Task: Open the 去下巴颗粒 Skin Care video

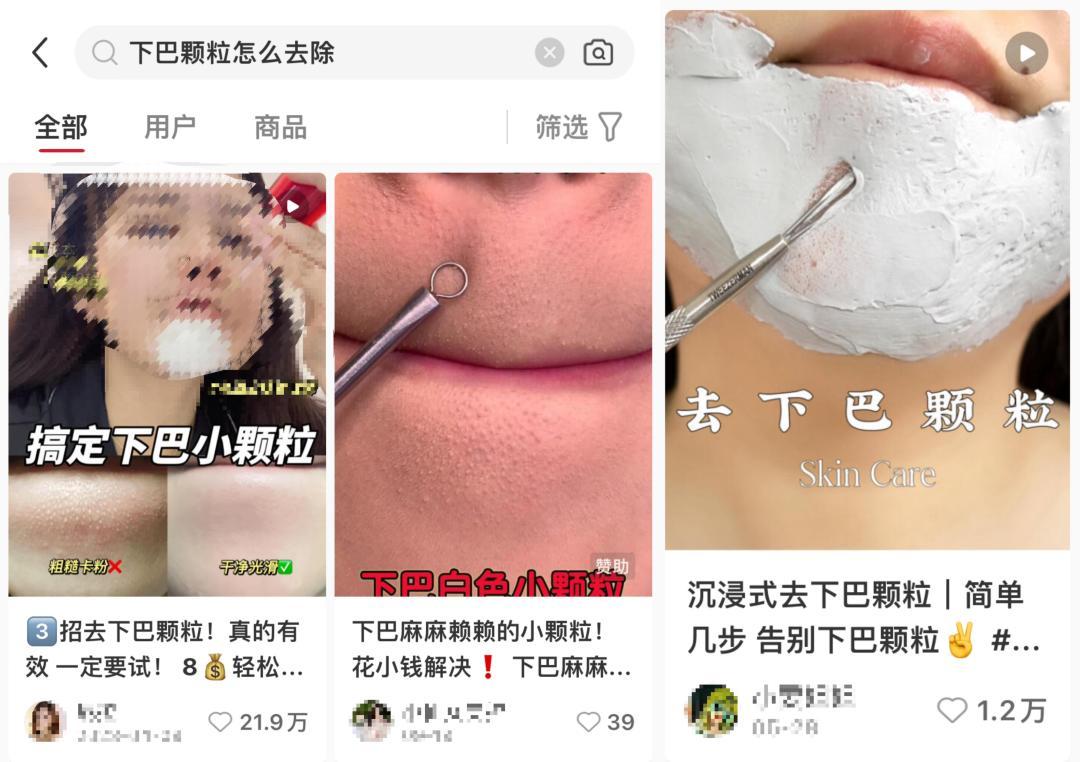Action: pos(867,280)
